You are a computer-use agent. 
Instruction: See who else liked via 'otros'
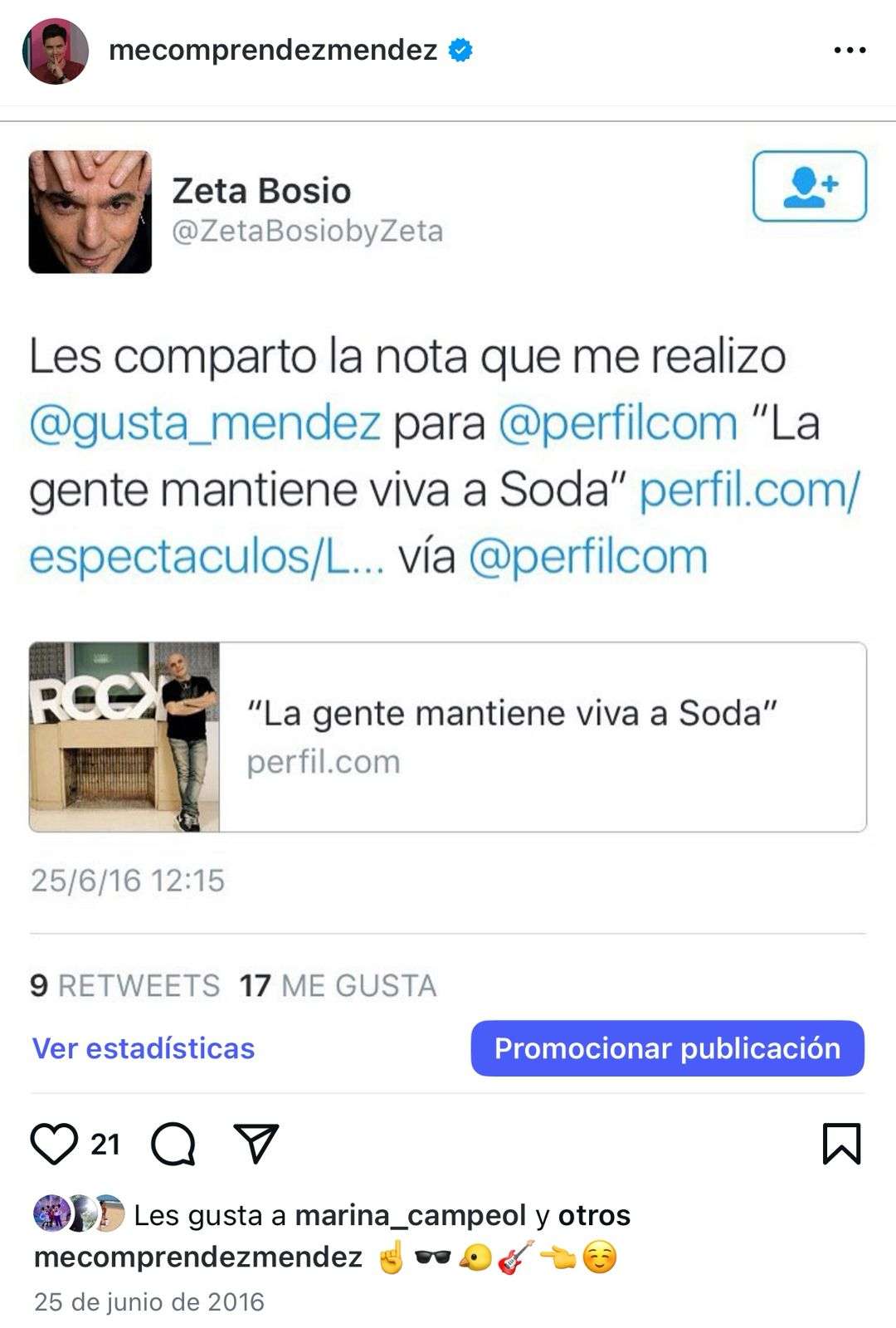(594, 1215)
